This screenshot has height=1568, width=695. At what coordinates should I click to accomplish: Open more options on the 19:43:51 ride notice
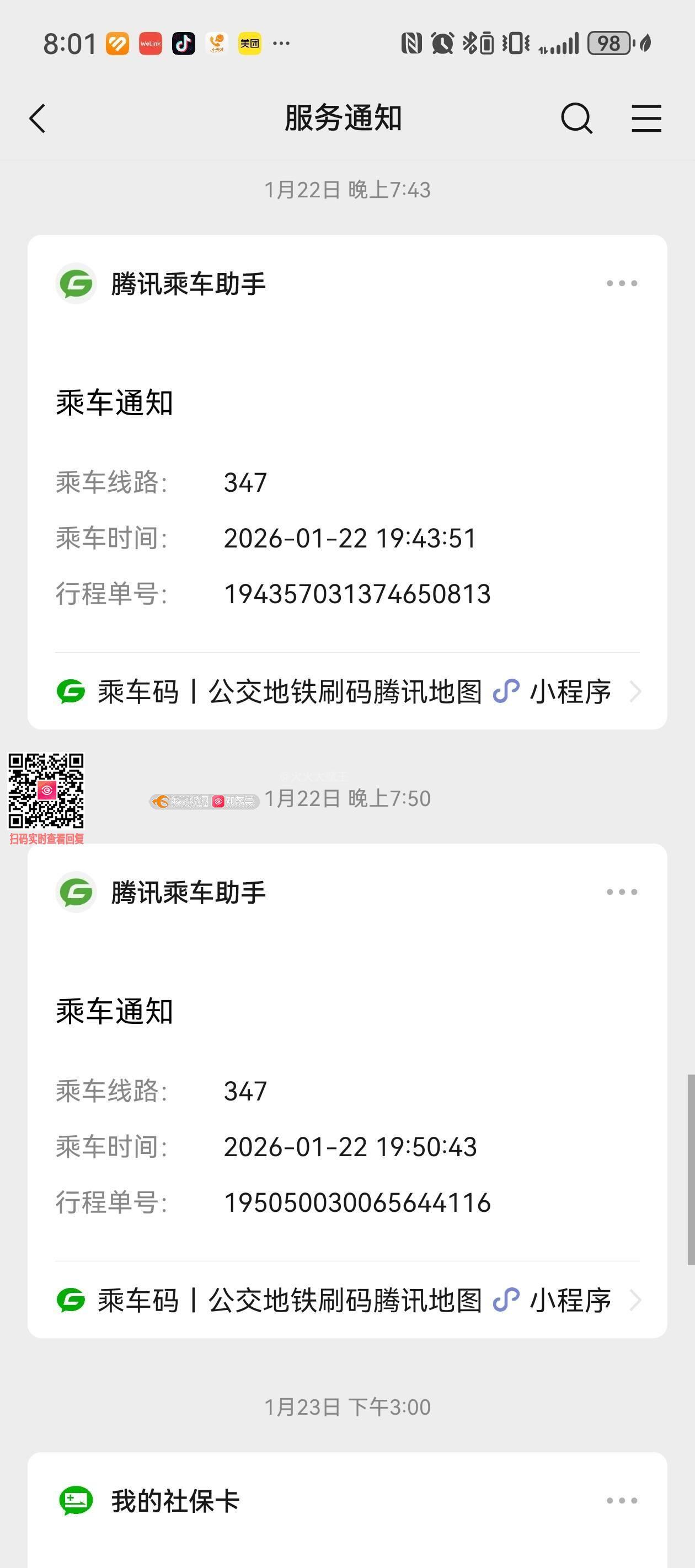(x=622, y=283)
